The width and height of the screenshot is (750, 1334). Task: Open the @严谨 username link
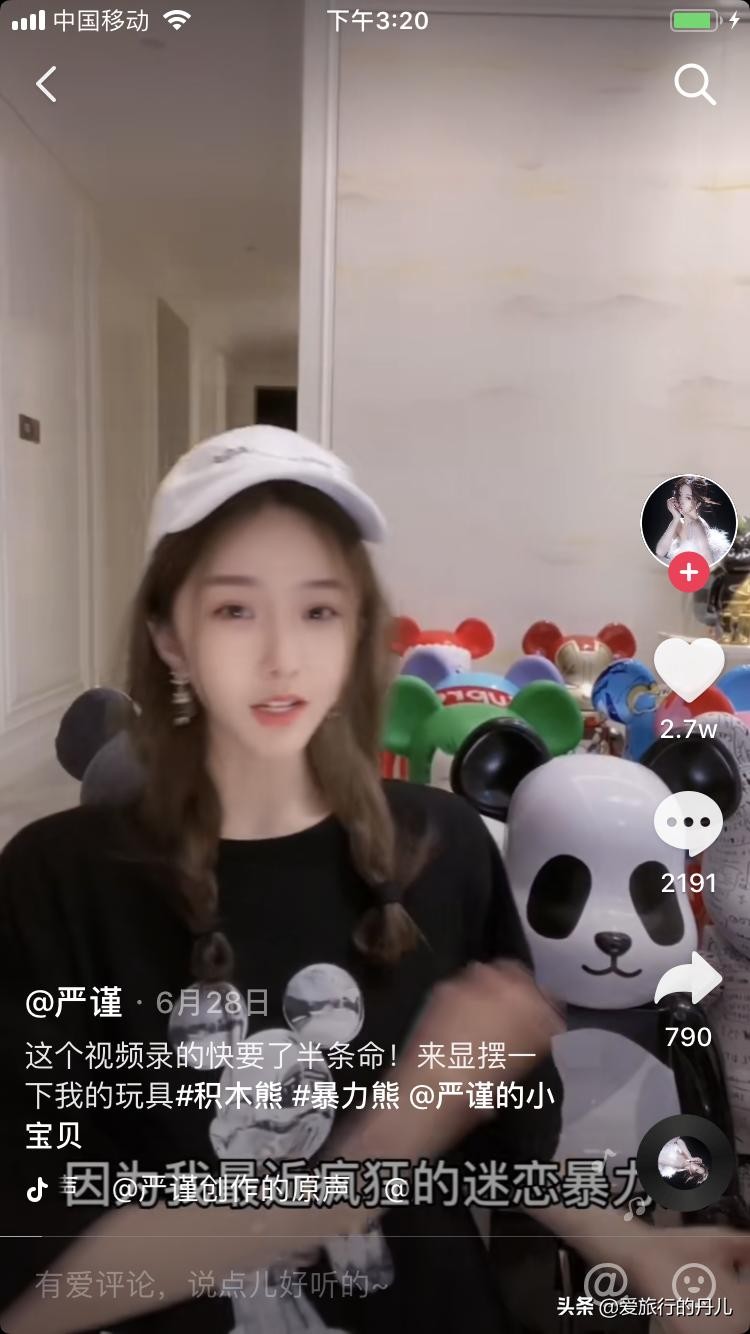(x=74, y=1002)
